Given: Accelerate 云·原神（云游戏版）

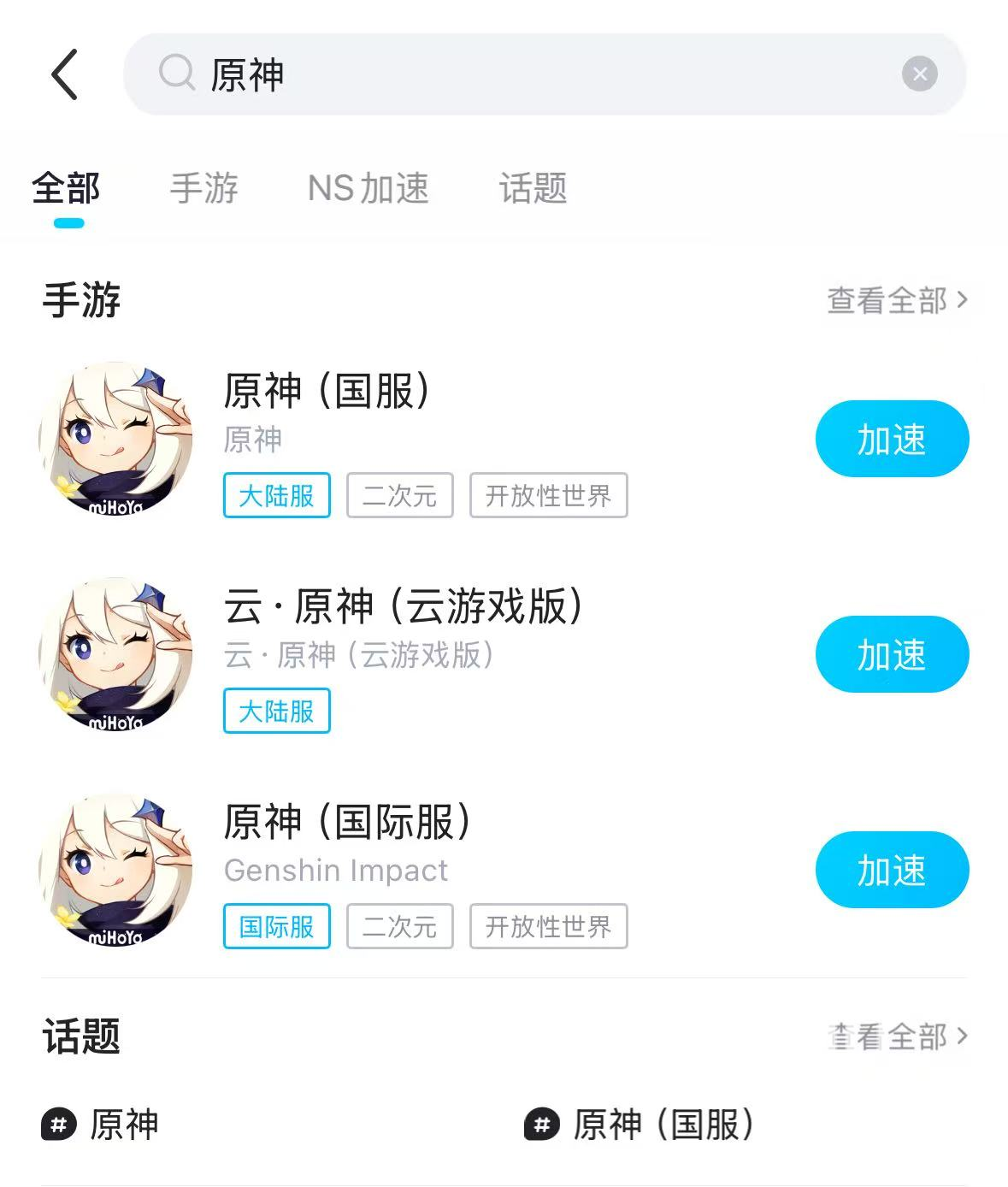Looking at the screenshot, I should 892,654.
